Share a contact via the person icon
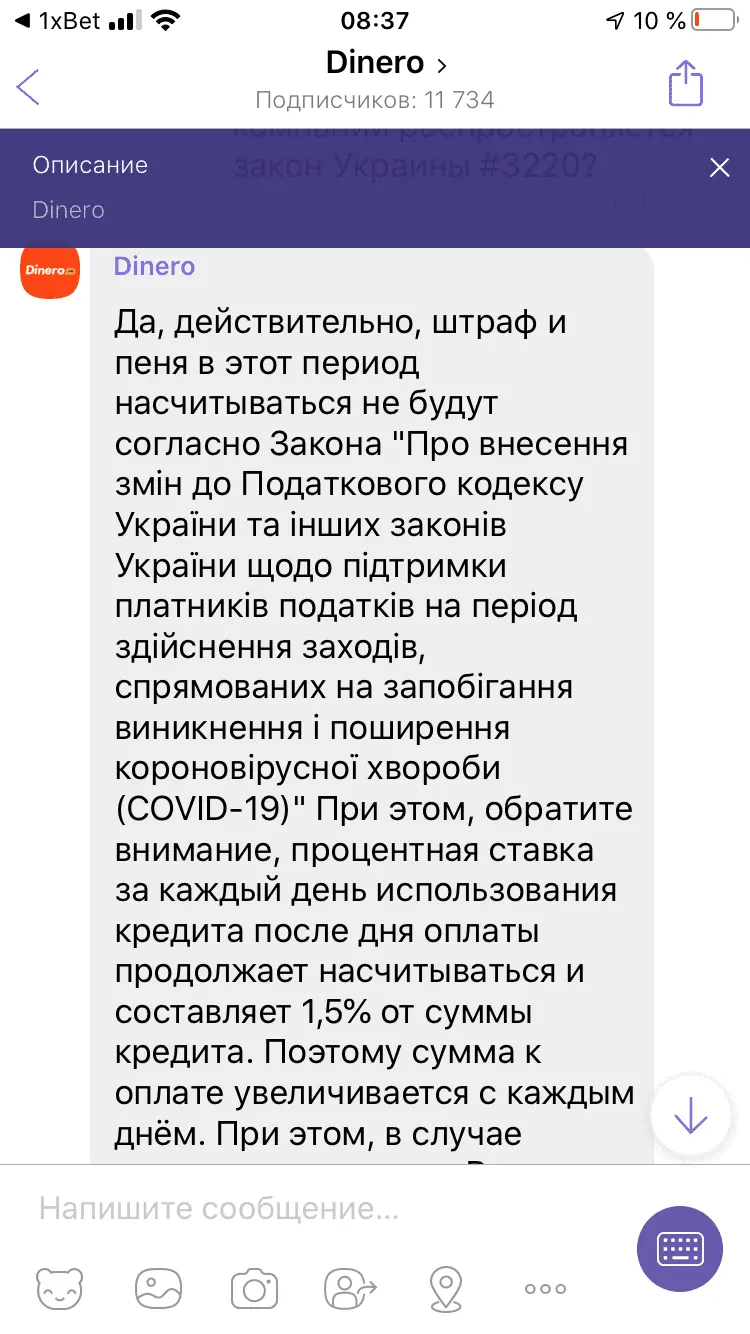Viewport: 750px width, 1334px height. pyautogui.click(x=350, y=1287)
